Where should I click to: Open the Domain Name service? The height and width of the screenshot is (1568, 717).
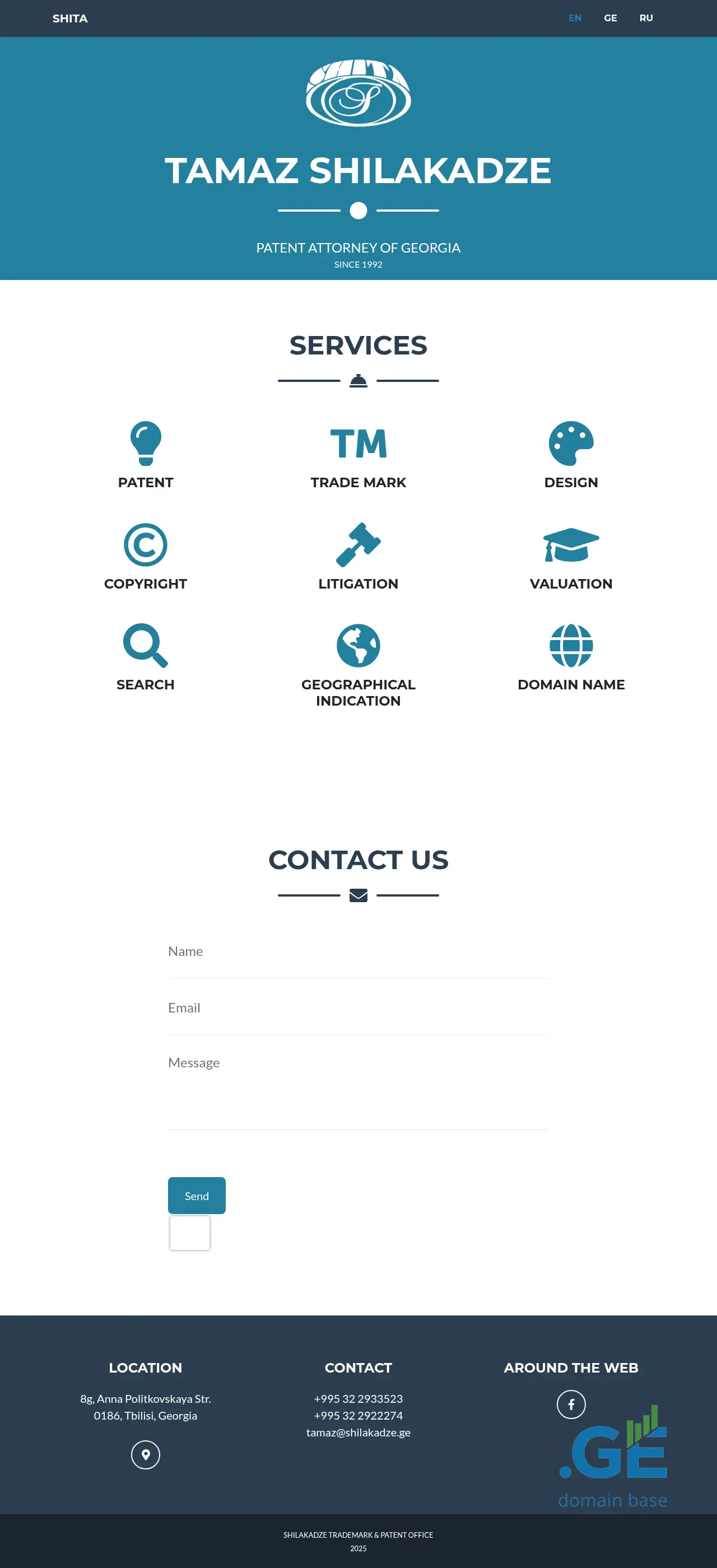point(570,657)
